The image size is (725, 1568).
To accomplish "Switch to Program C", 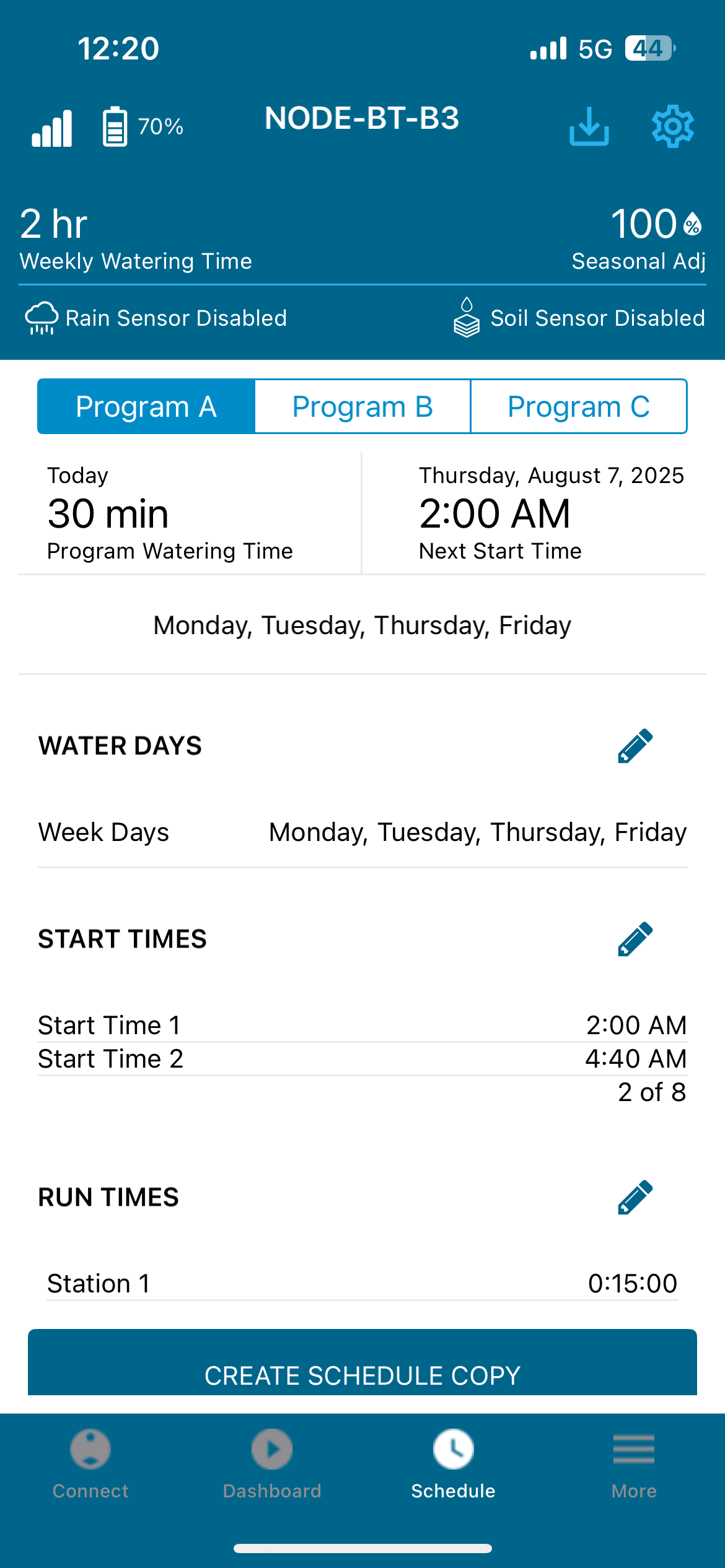I will 579,406.
